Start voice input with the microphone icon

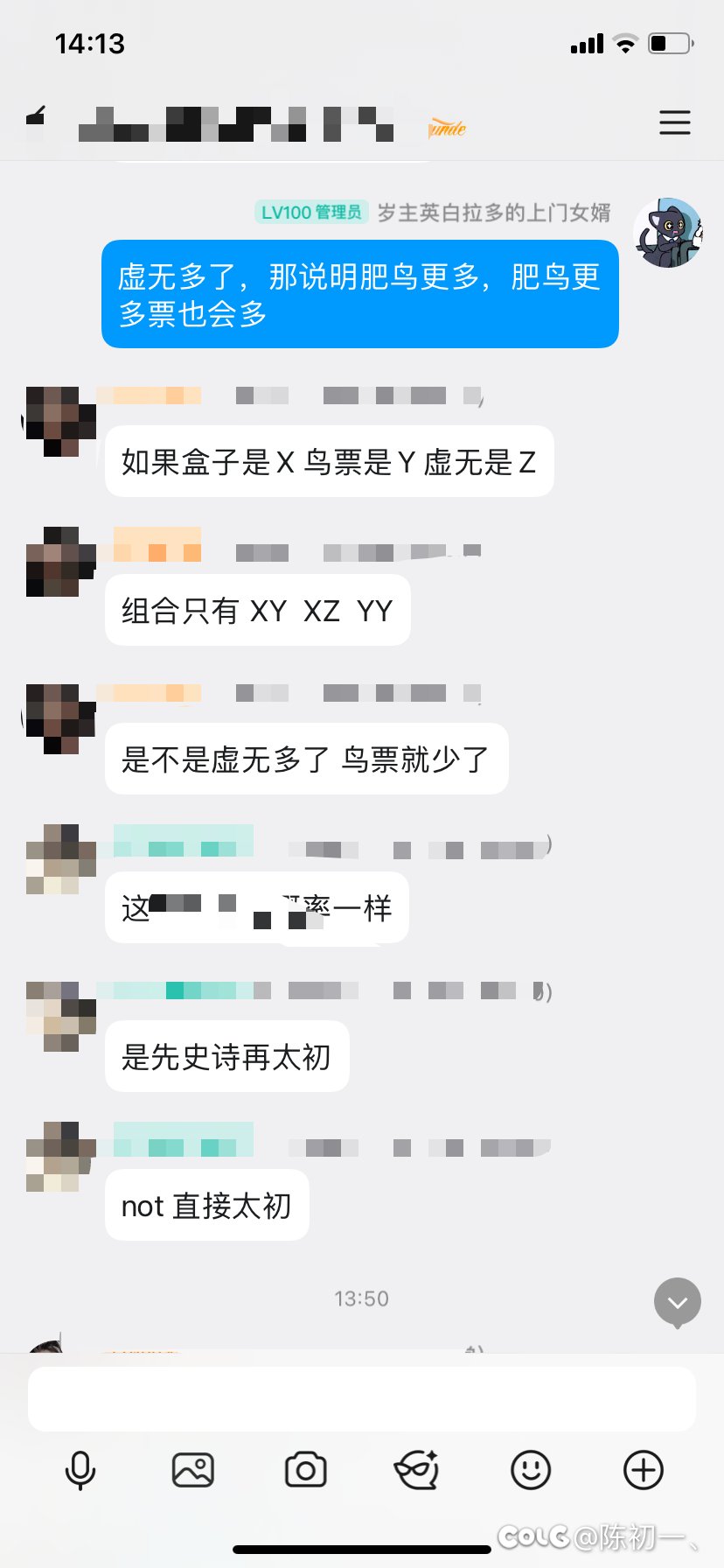pyautogui.click(x=80, y=1470)
